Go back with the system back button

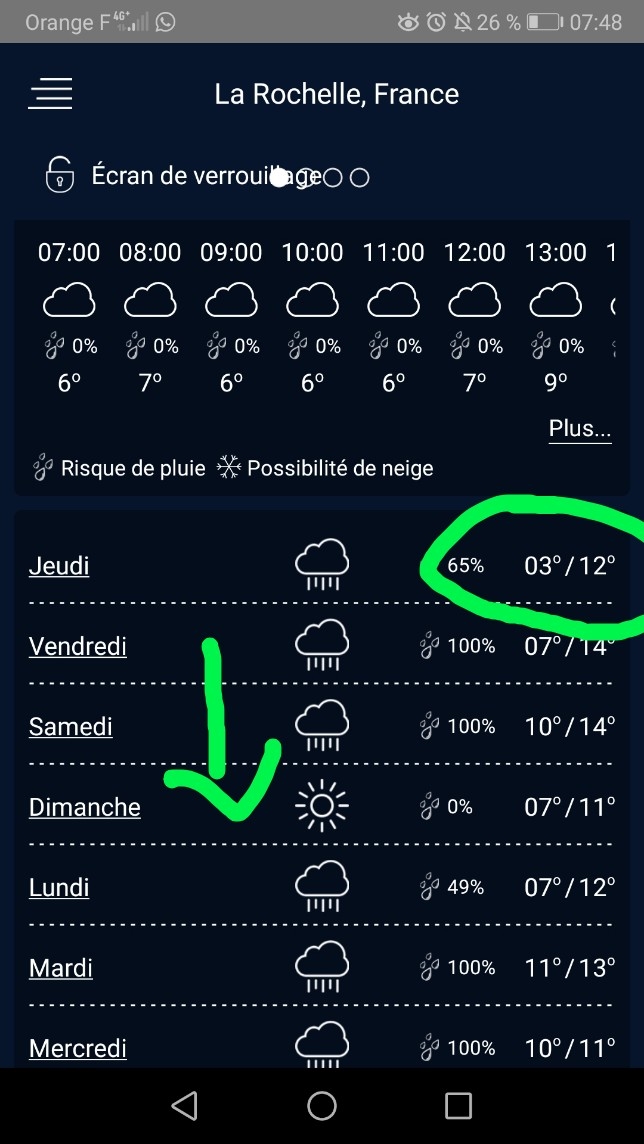point(184,1105)
